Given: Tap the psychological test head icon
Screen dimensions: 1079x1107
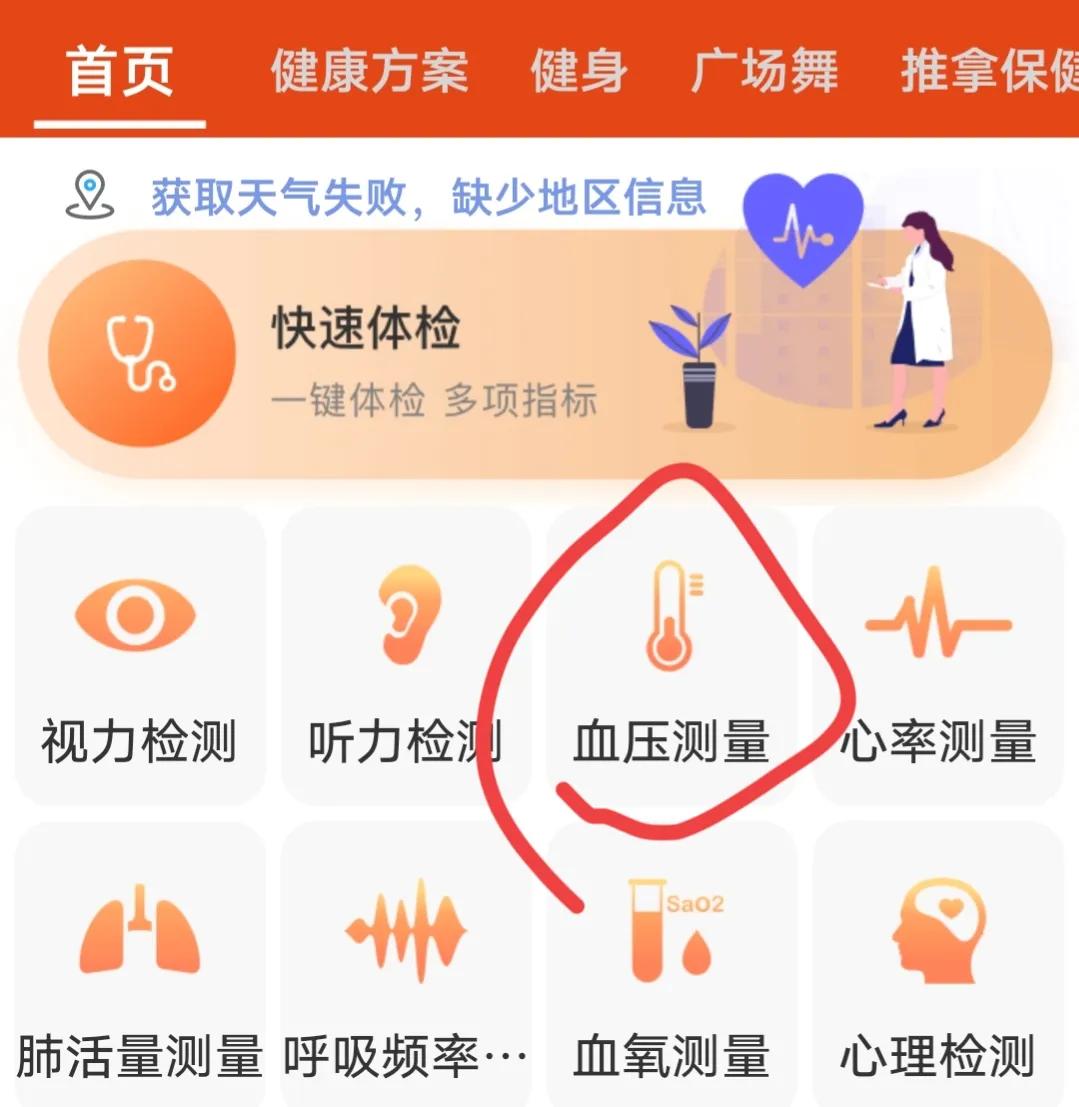Looking at the screenshot, I should [936, 928].
